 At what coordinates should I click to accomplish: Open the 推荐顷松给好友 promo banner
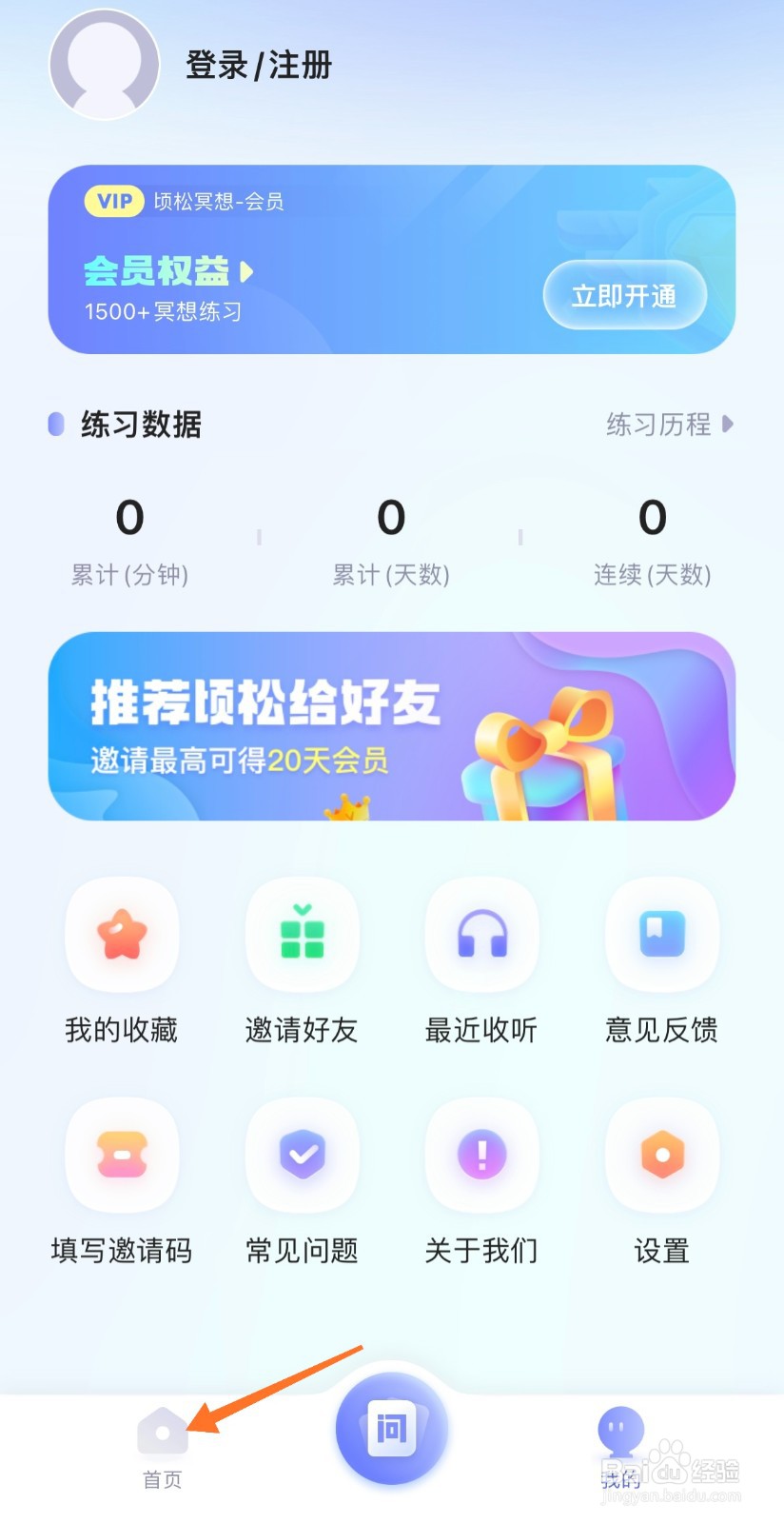391,725
